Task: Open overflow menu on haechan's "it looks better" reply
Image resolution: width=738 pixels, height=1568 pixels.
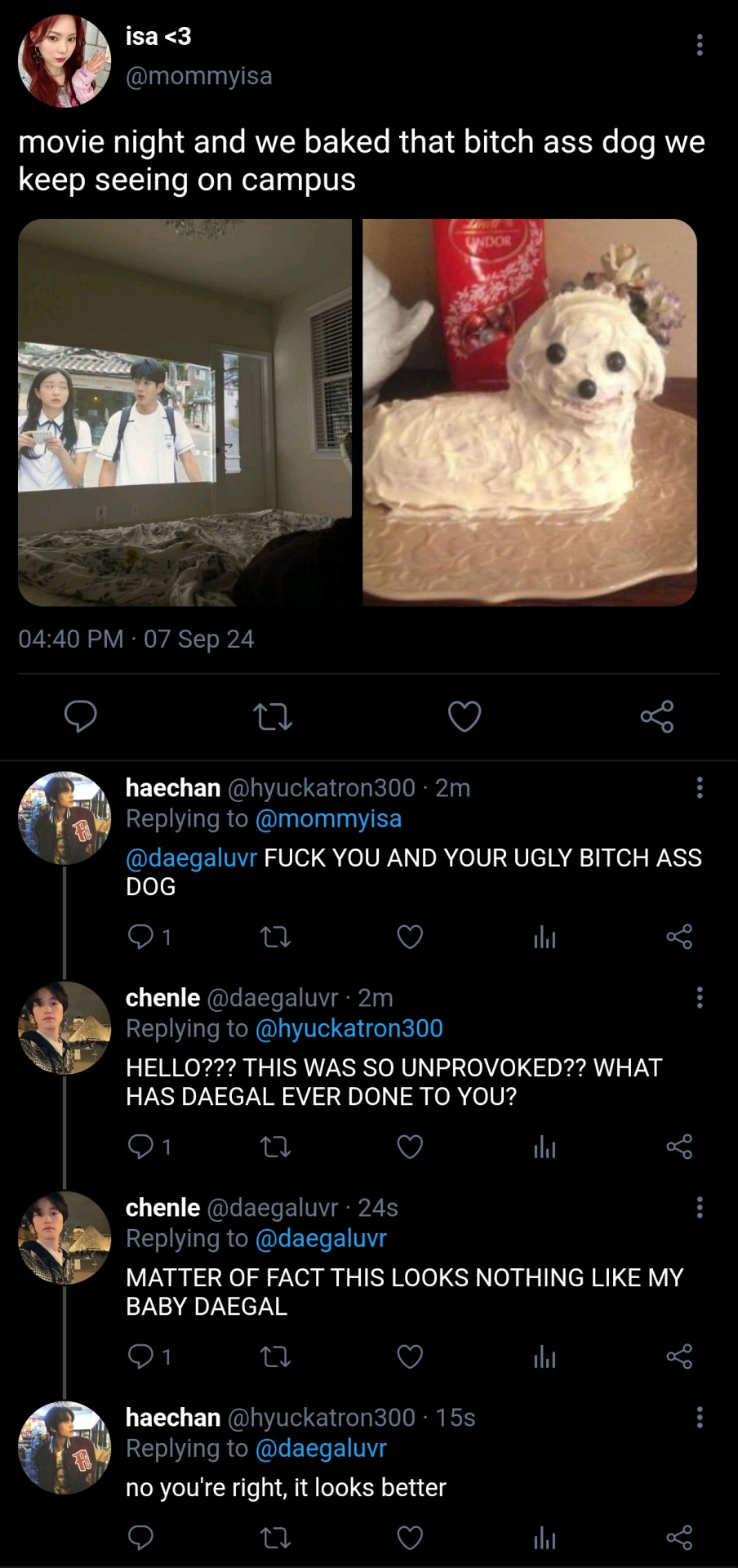Action: (x=699, y=1417)
